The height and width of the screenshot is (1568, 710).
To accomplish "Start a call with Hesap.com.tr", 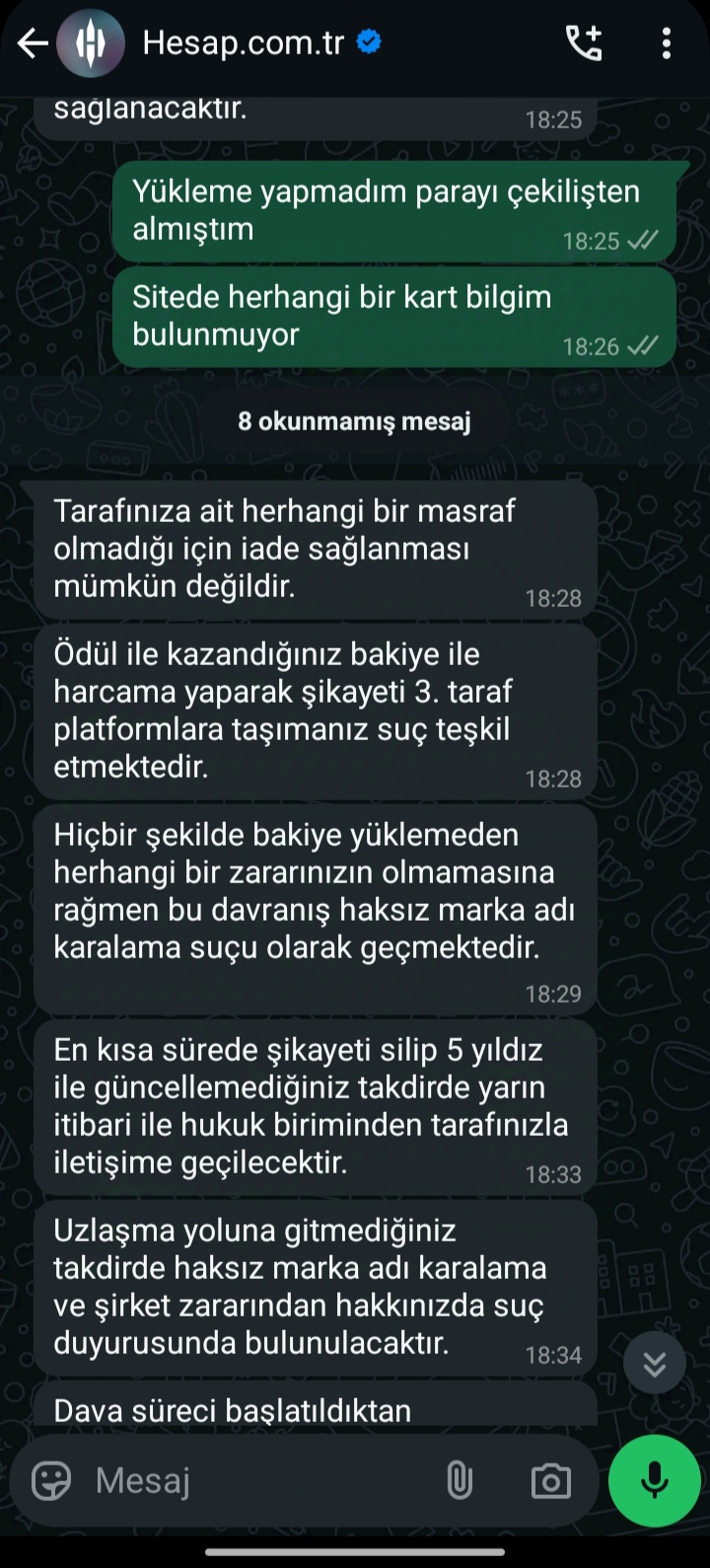I will coord(583,43).
